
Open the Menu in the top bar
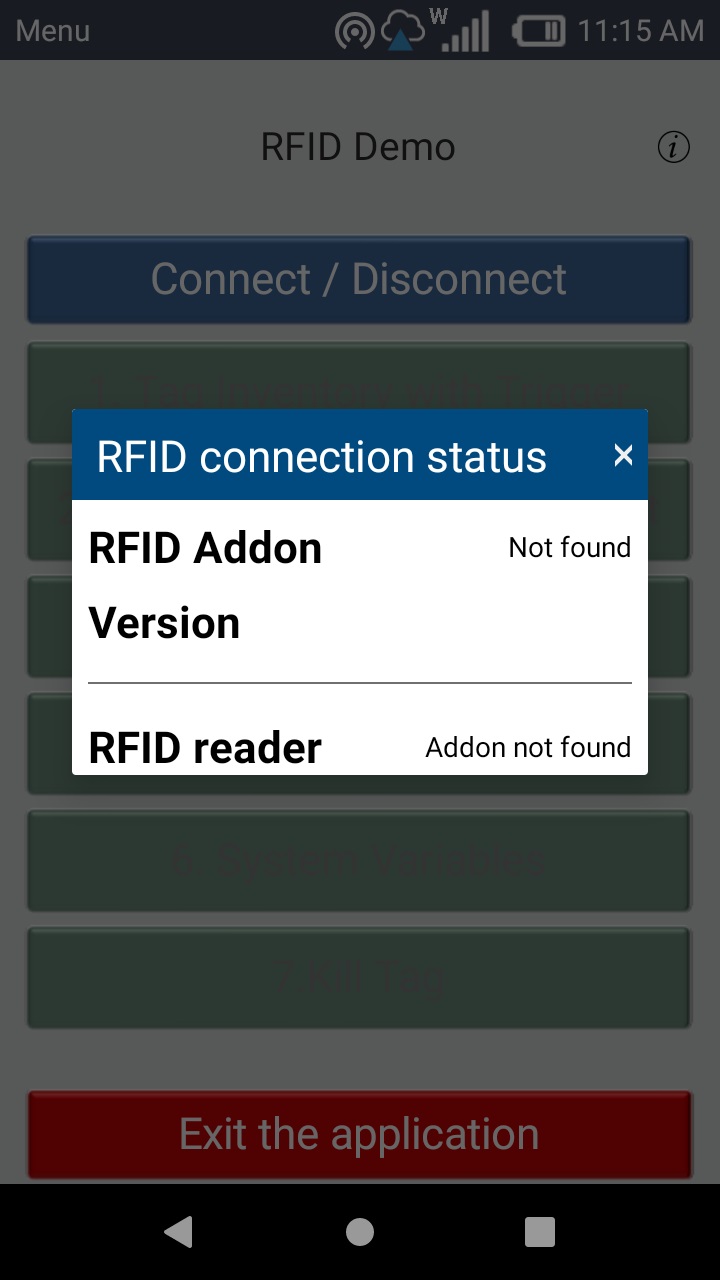coord(53,30)
